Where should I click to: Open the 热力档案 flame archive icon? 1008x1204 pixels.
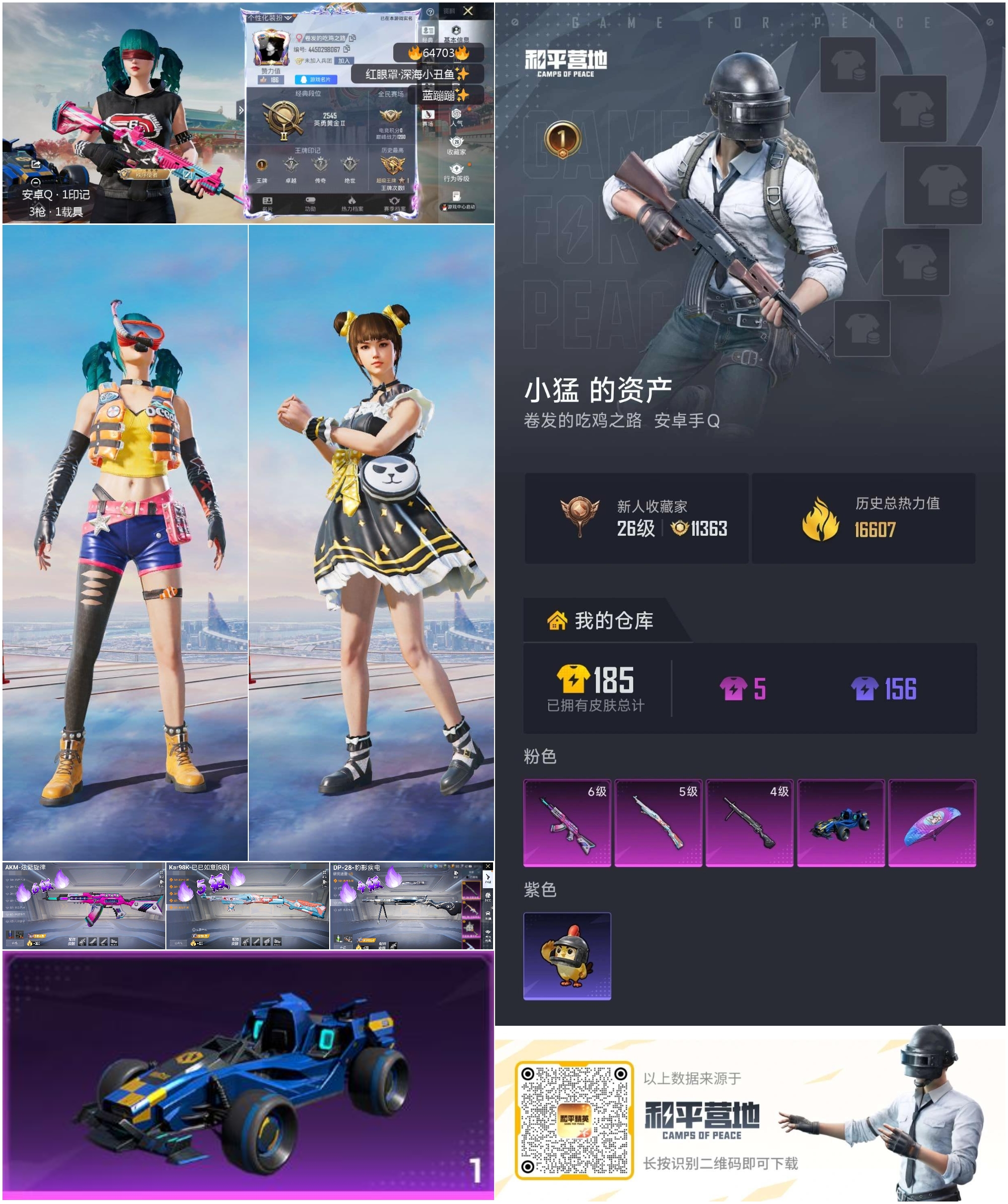(353, 202)
